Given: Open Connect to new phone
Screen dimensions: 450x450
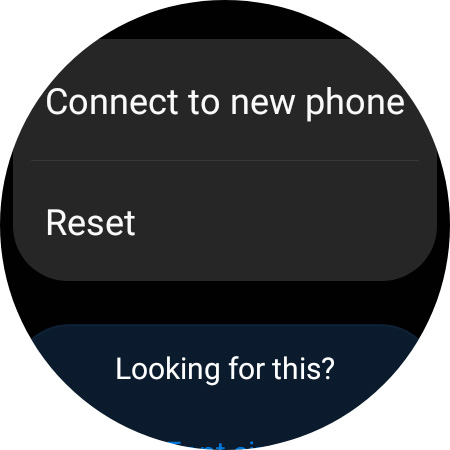Looking at the screenshot, I should coord(225,100).
